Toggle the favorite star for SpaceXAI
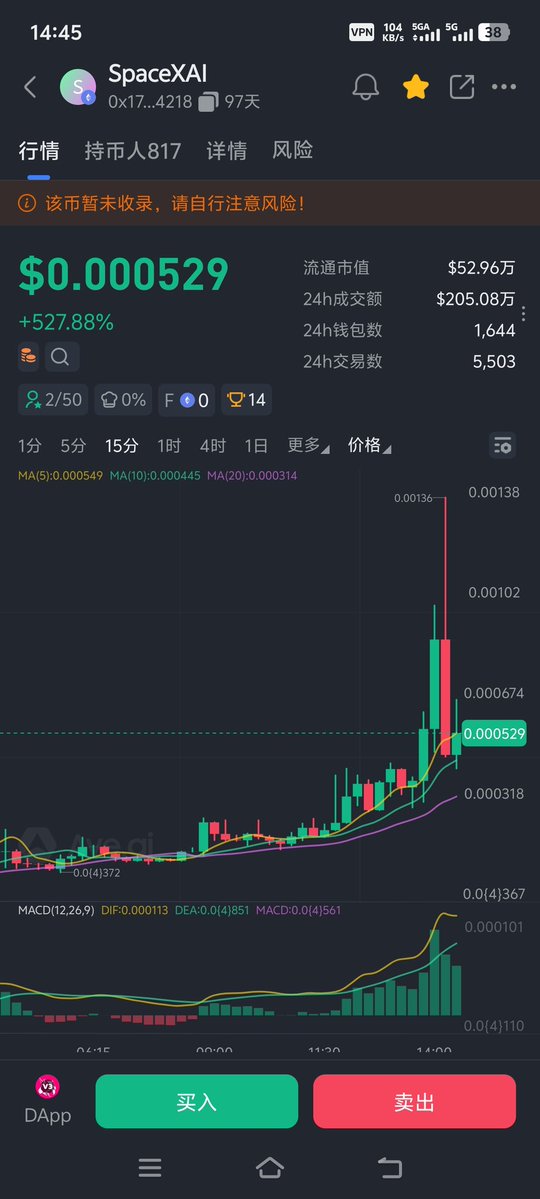This screenshot has width=540, height=1199. (x=415, y=87)
